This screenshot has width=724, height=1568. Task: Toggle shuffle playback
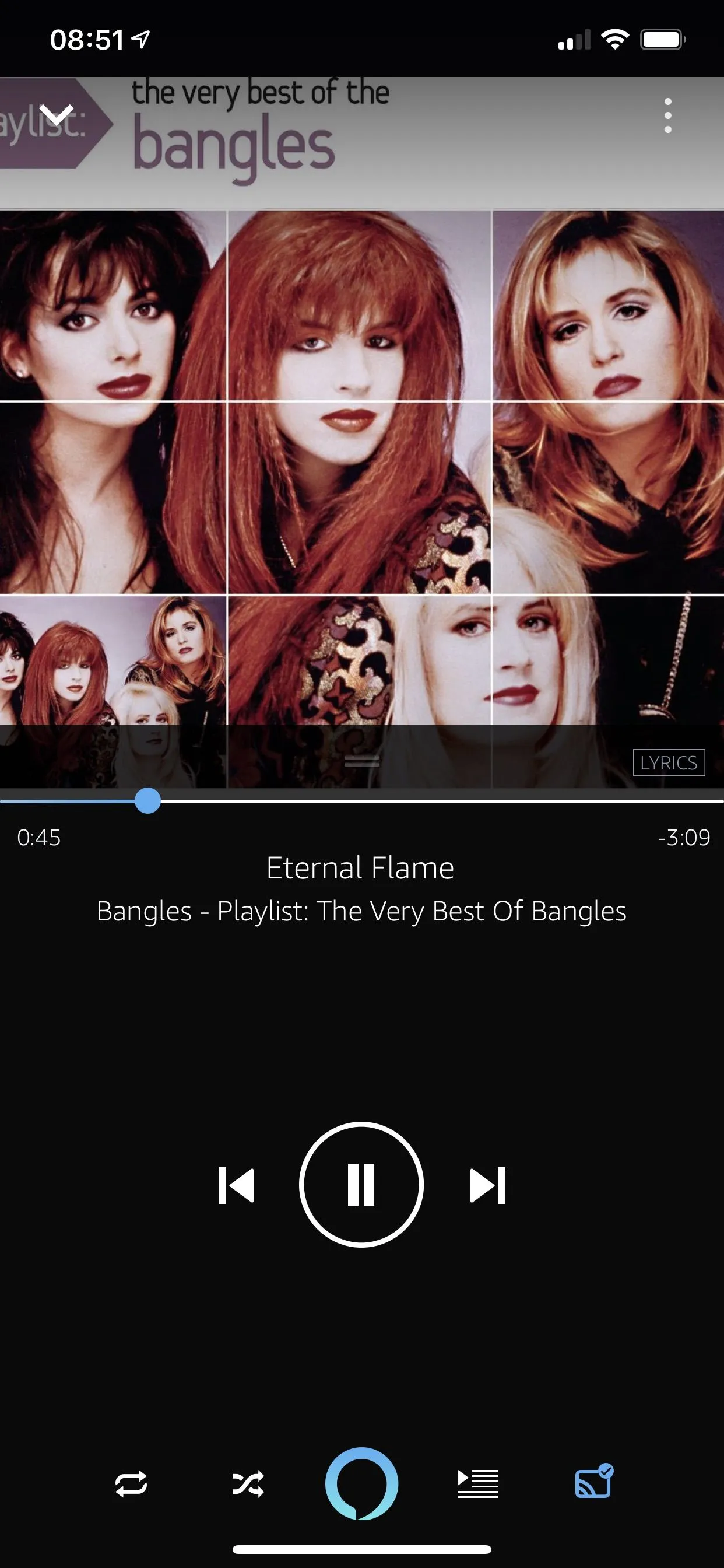tap(248, 1483)
